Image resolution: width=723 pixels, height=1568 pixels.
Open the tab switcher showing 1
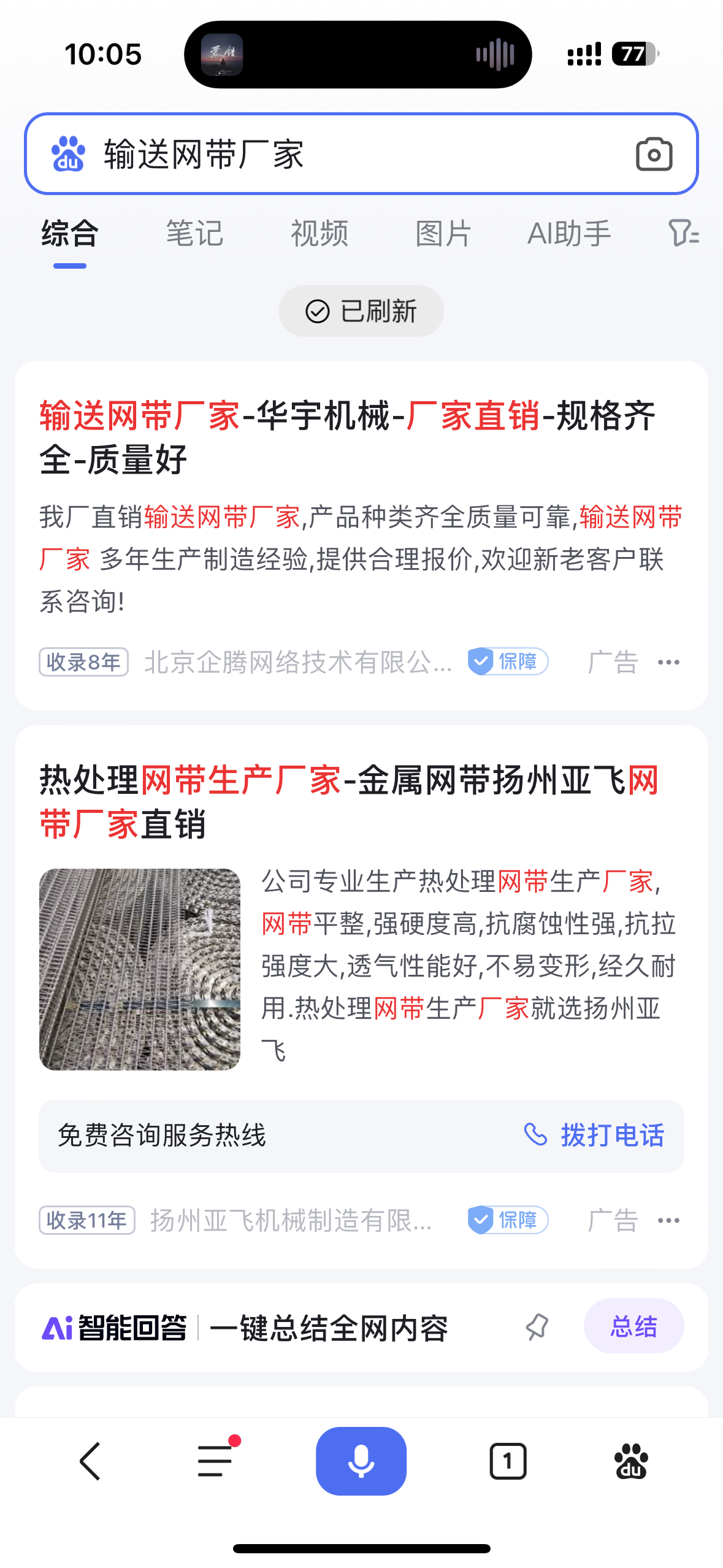(x=508, y=1461)
